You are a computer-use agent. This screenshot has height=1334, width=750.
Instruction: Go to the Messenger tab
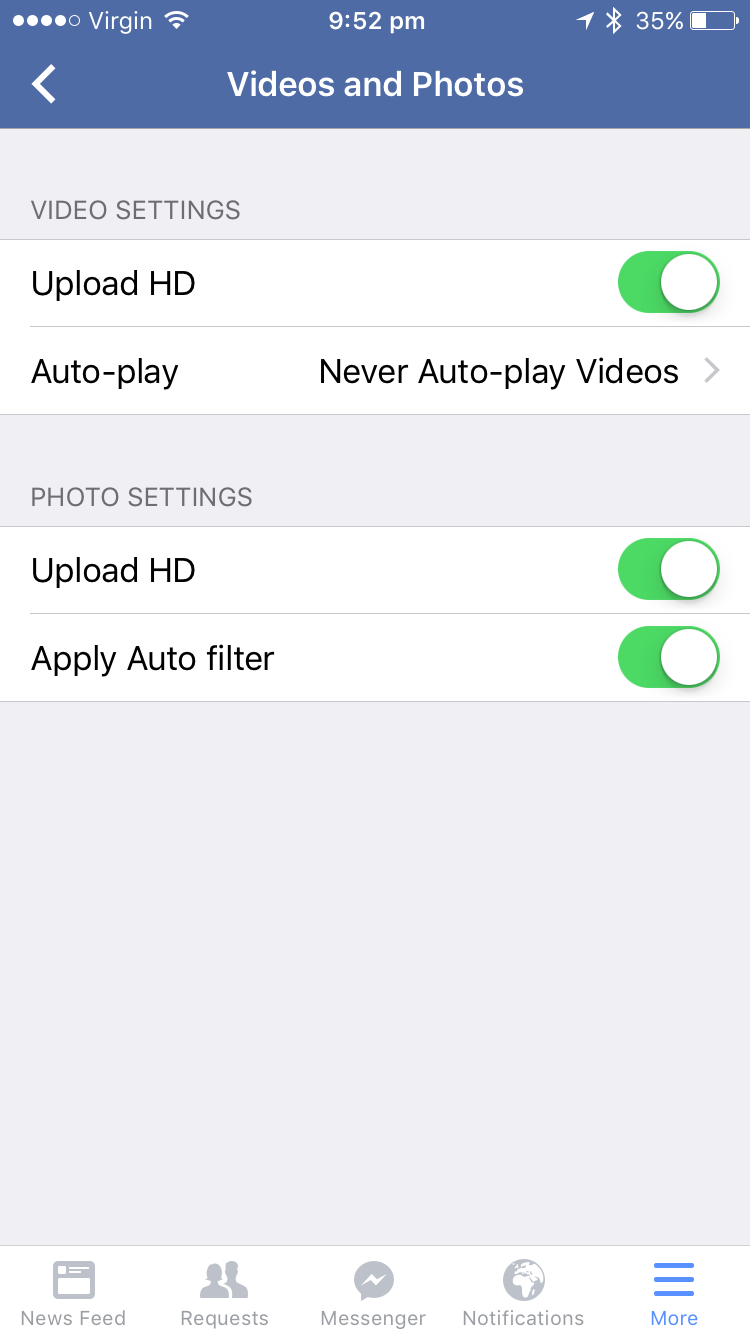(x=373, y=1292)
